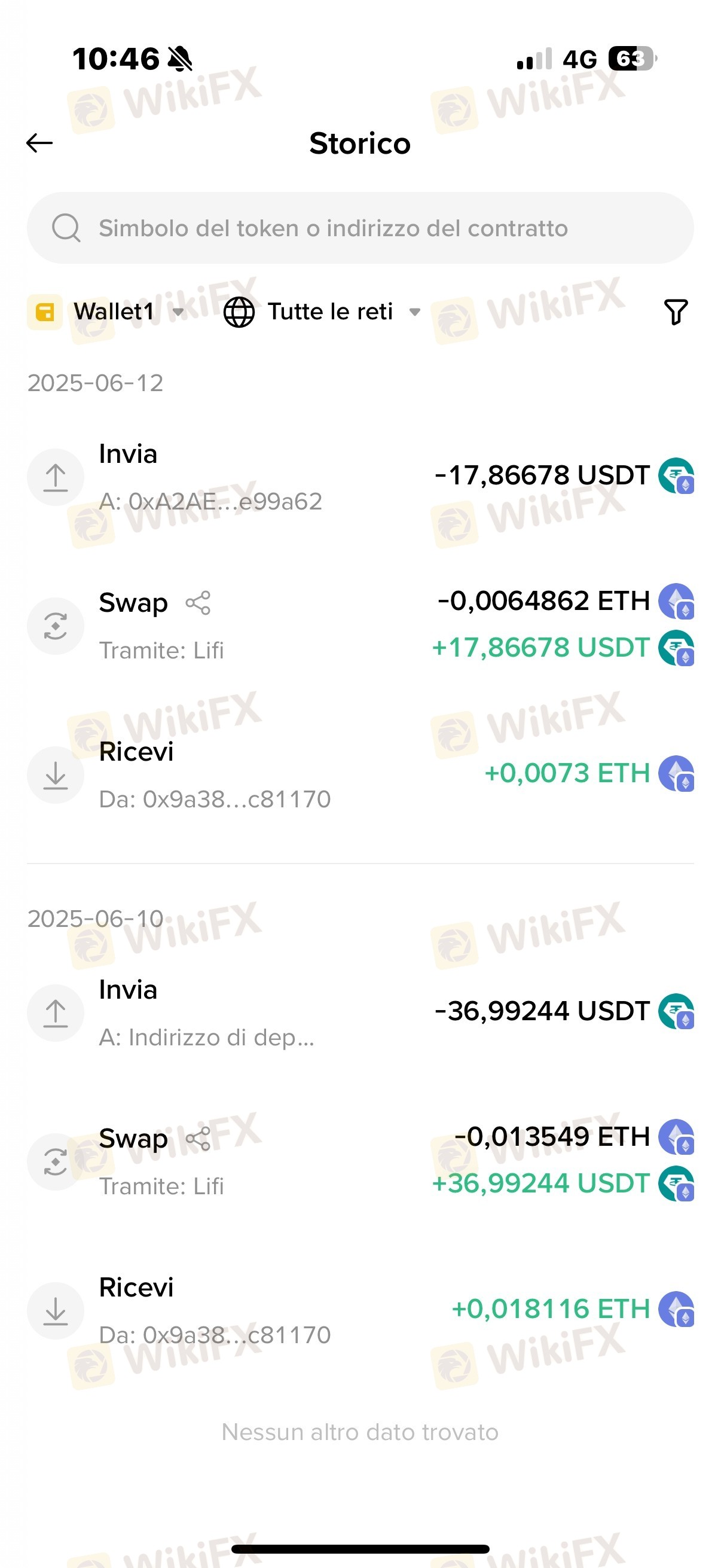Viewport: 721px width, 1568px height.
Task: Tap the token symbol search field
Action: pyautogui.click(x=360, y=228)
